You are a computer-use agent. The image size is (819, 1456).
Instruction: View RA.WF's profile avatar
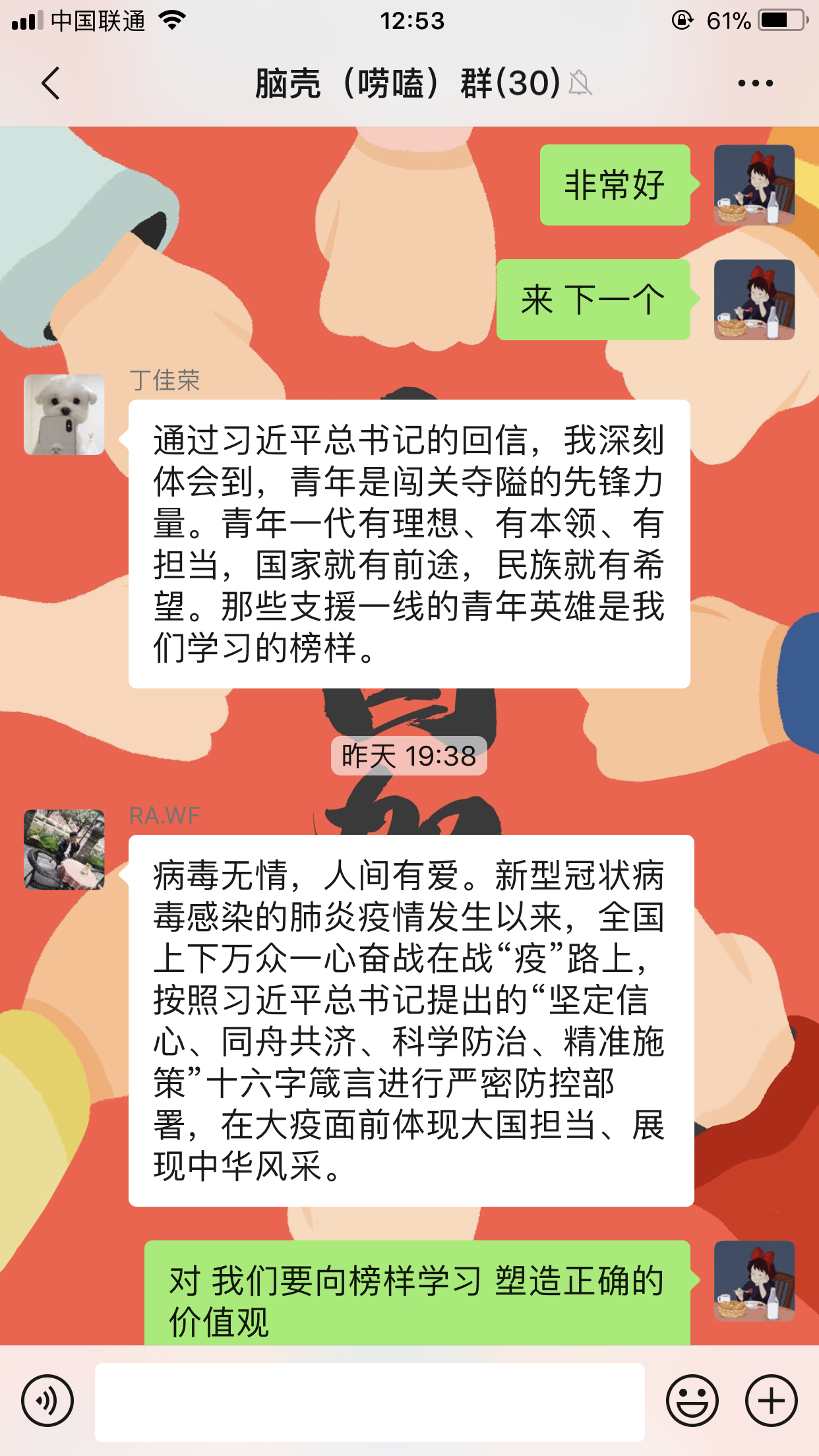[64, 849]
